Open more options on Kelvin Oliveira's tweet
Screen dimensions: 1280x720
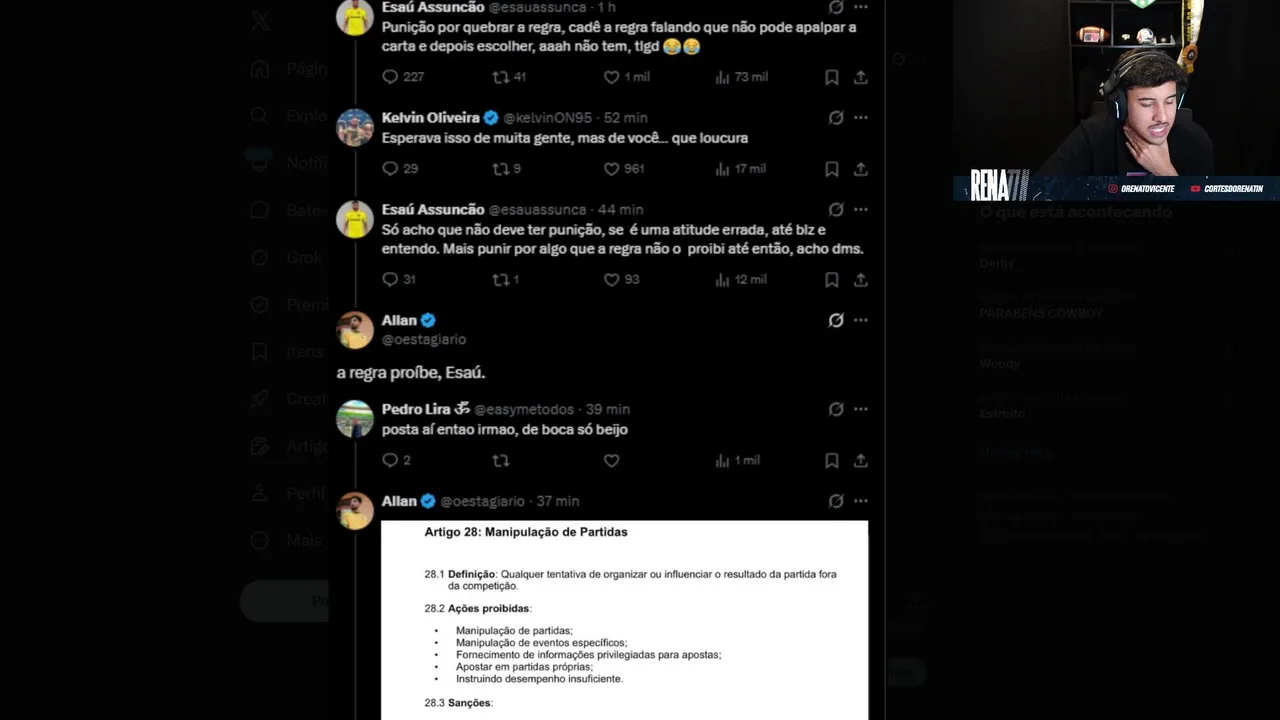tap(860, 118)
